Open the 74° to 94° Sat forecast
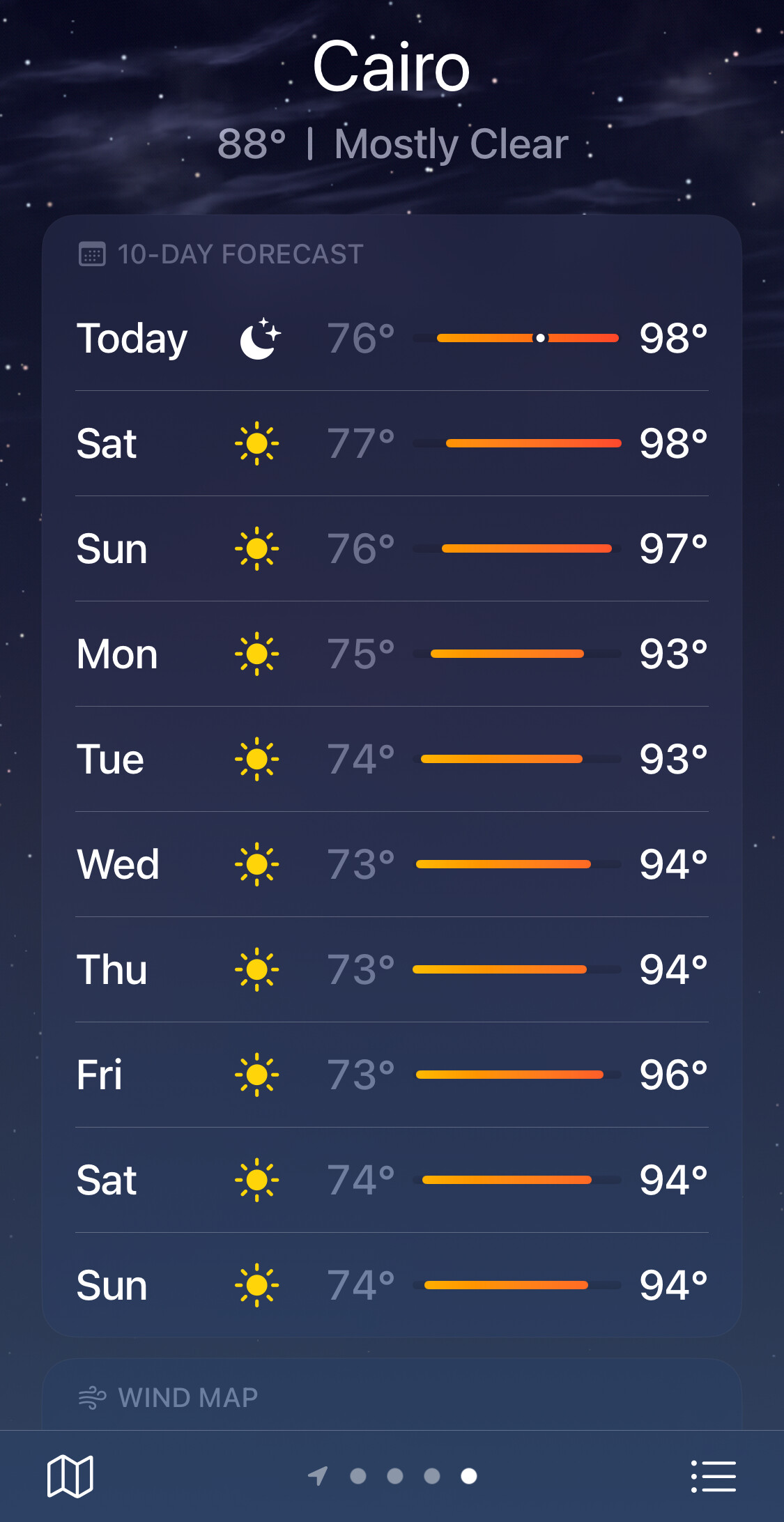This screenshot has width=784, height=1522. click(x=392, y=1180)
